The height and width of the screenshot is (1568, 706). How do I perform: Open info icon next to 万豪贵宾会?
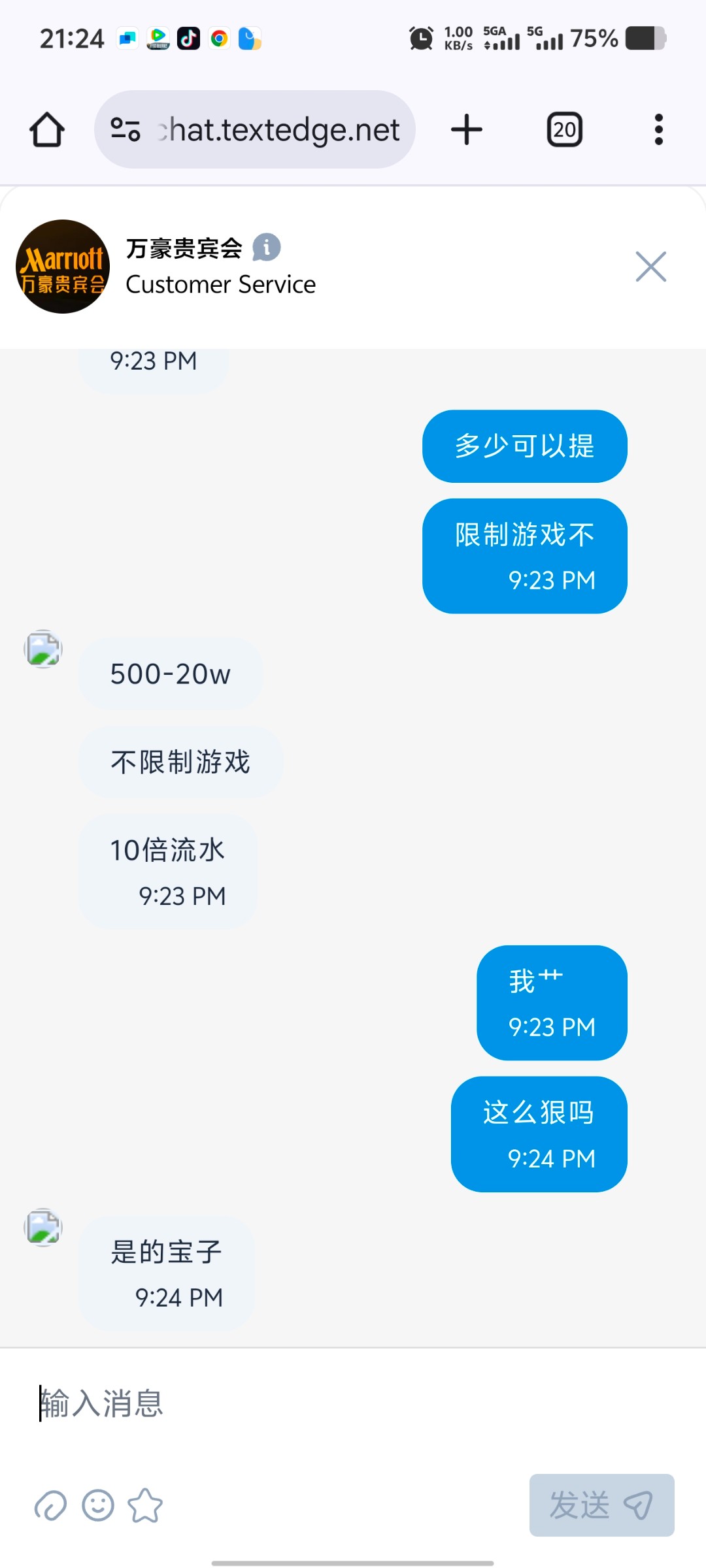click(x=267, y=248)
